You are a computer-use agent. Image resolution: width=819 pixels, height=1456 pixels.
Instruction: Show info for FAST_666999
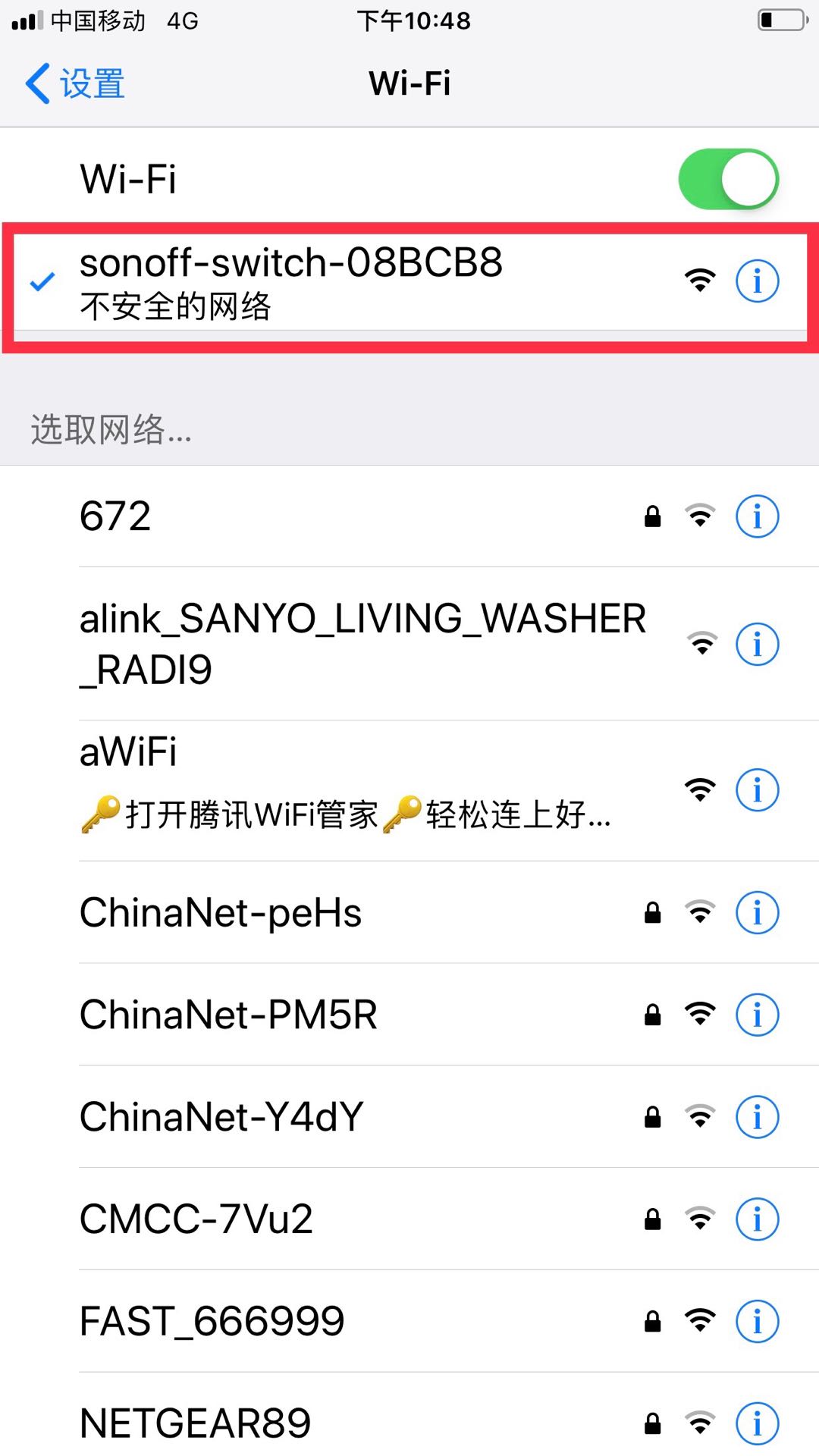[x=757, y=1322]
